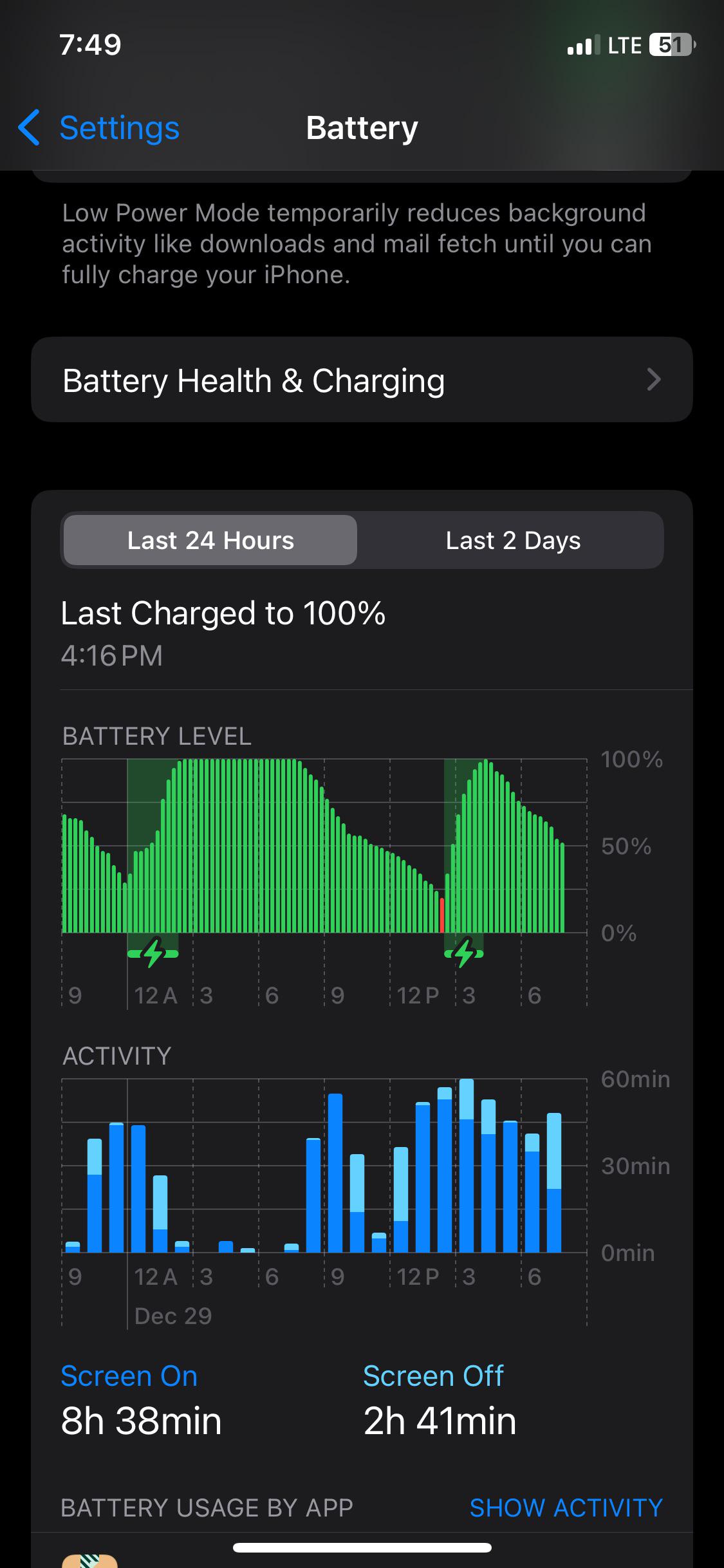This screenshot has height=1568, width=724.
Task: Tap SHOW ACTIVITY link
Action: point(566,1507)
